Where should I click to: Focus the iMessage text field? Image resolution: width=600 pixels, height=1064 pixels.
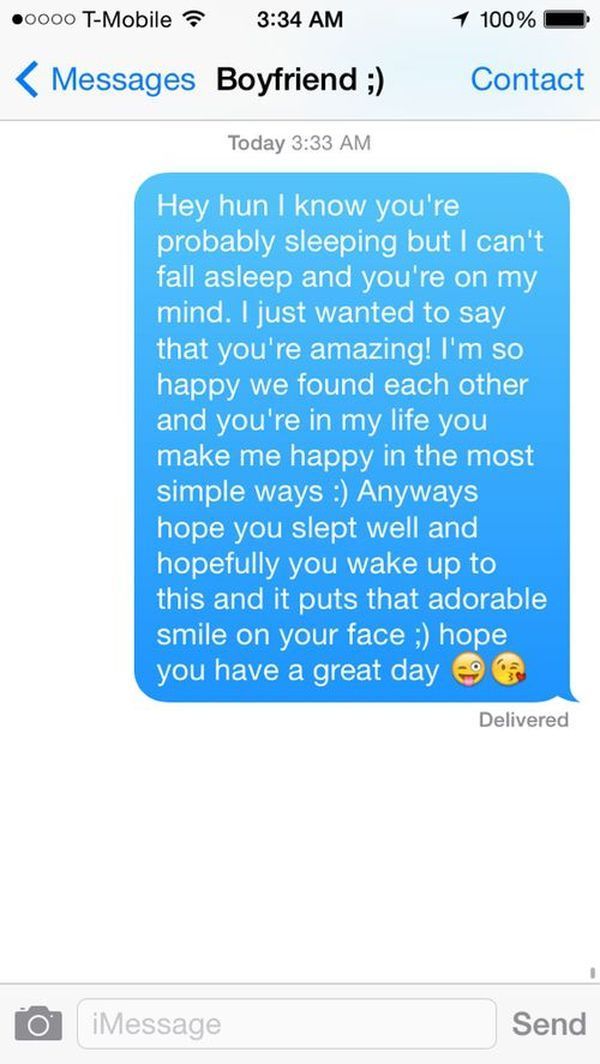(286, 1023)
